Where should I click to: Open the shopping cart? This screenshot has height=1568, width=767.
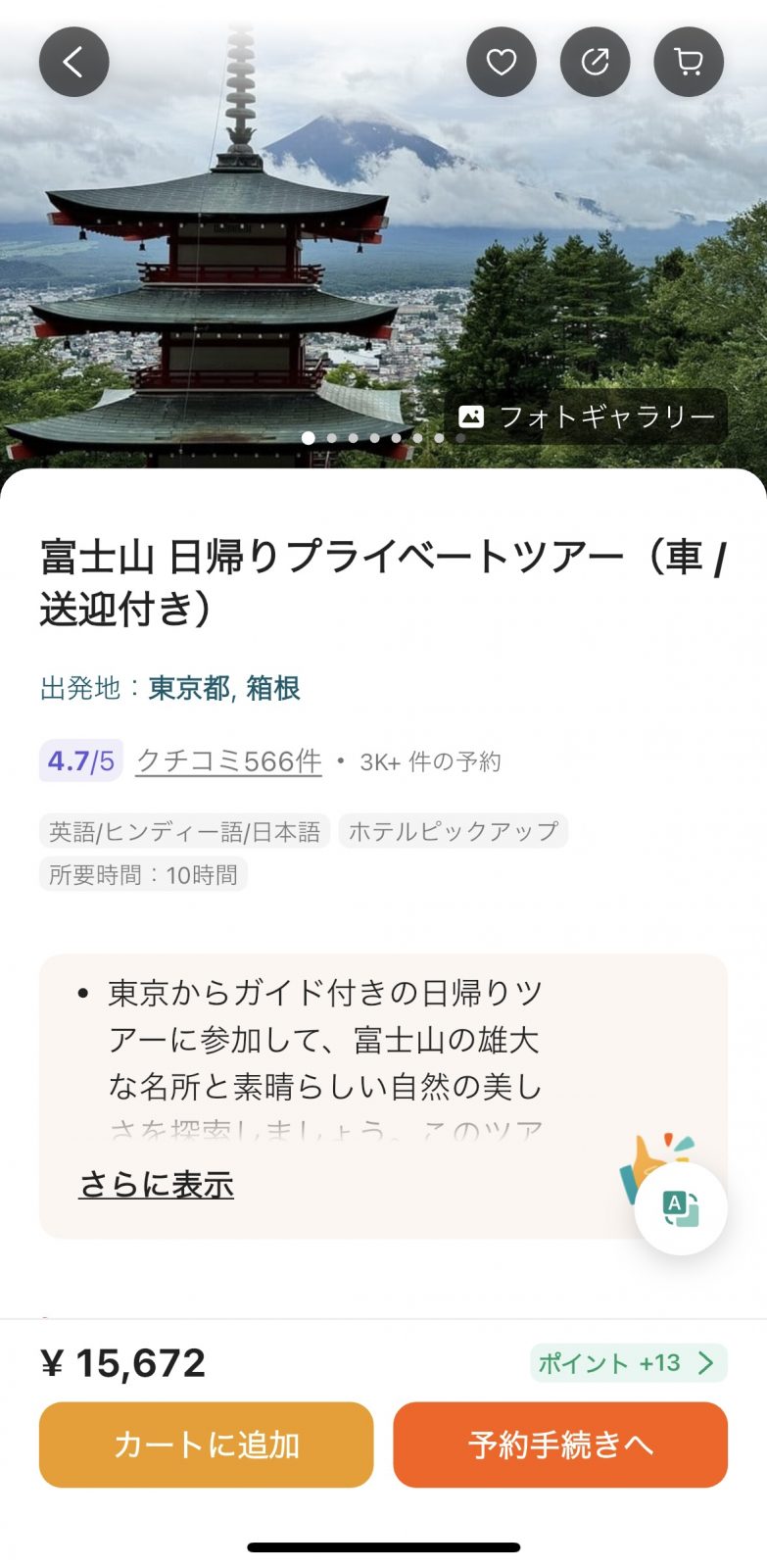point(689,63)
